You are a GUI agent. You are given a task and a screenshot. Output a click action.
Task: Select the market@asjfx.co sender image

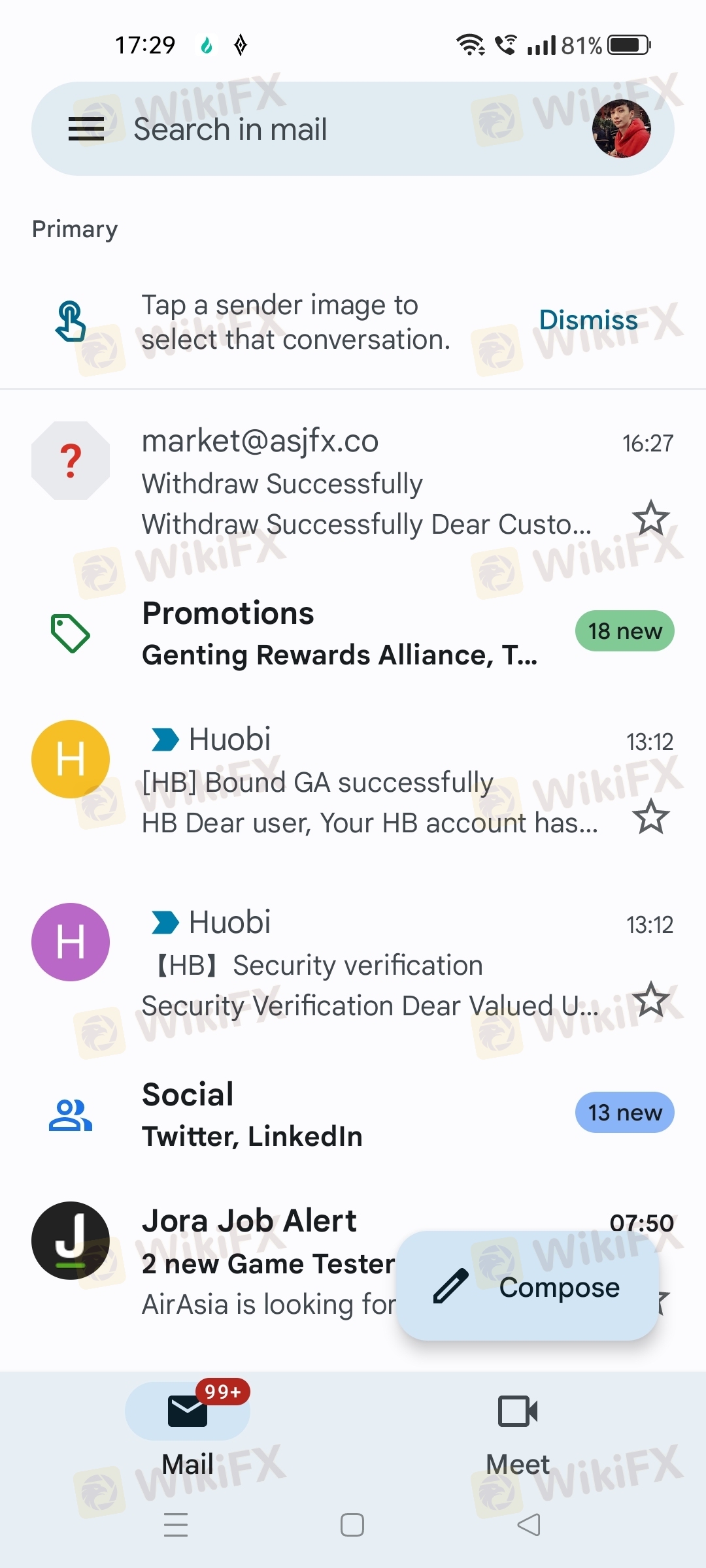(71, 461)
